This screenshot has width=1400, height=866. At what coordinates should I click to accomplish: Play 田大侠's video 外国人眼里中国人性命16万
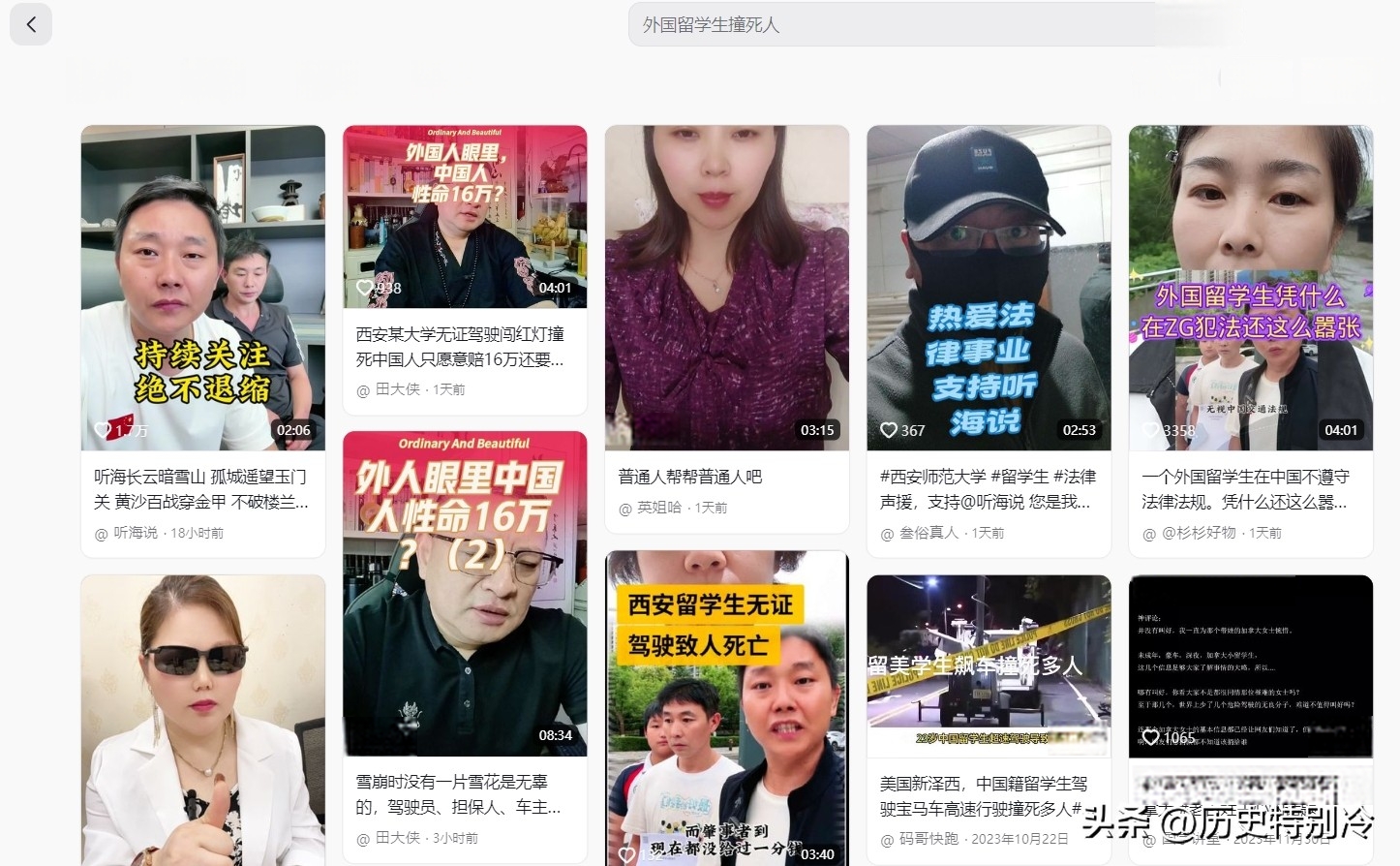pos(465,216)
